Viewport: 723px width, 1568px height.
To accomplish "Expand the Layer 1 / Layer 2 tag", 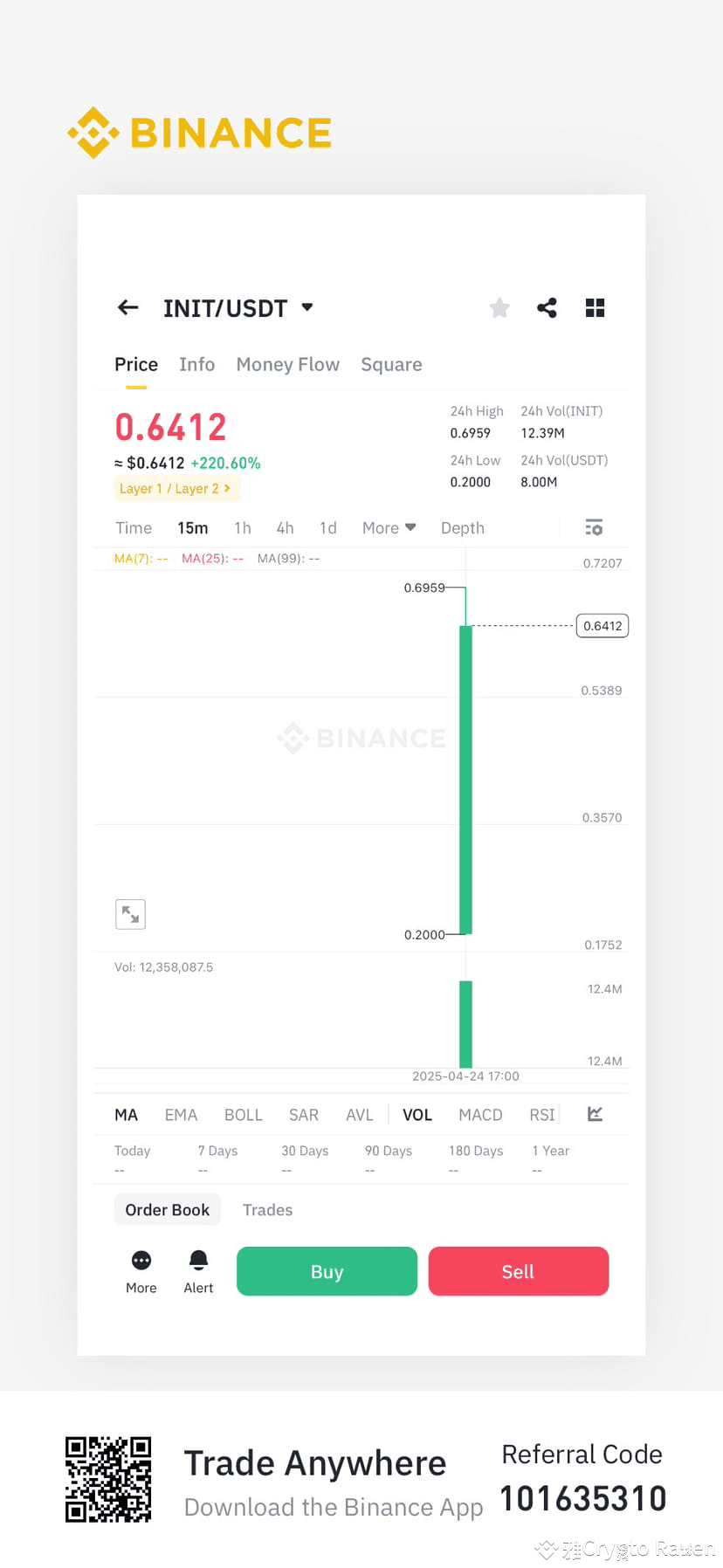I will [177, 488].
